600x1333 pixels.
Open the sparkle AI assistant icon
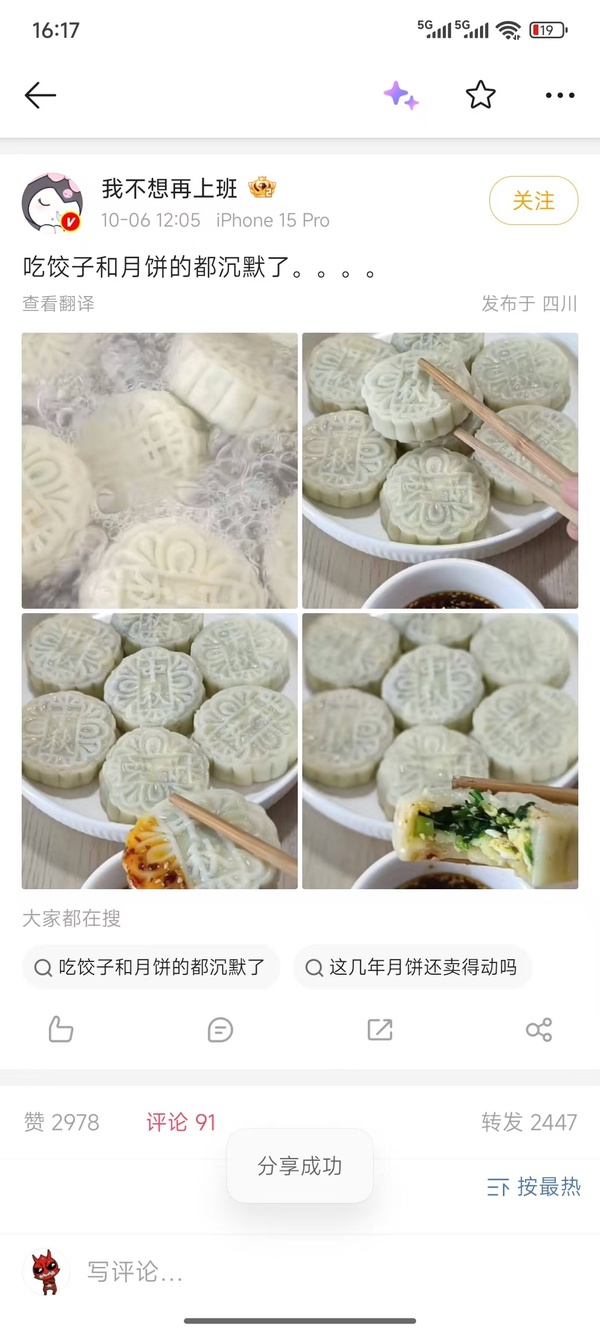point(401,95)
